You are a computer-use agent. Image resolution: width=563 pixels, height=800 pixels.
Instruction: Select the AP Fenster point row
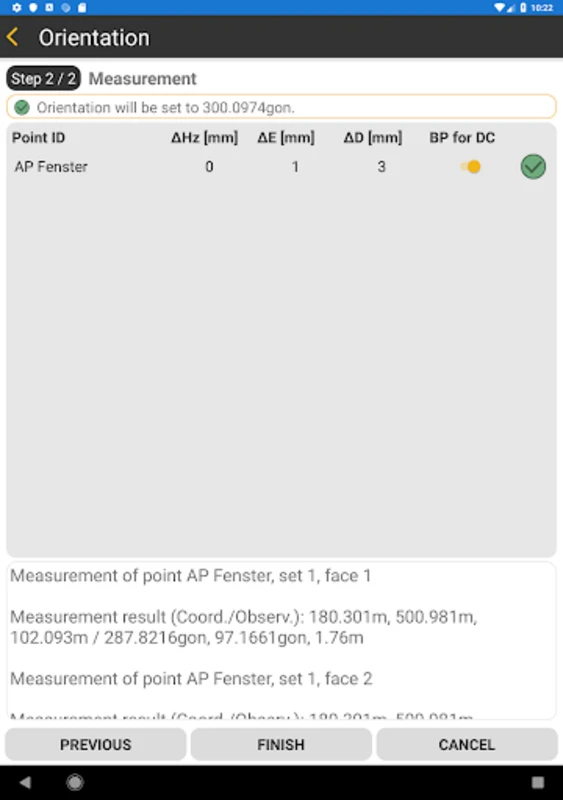281,167
